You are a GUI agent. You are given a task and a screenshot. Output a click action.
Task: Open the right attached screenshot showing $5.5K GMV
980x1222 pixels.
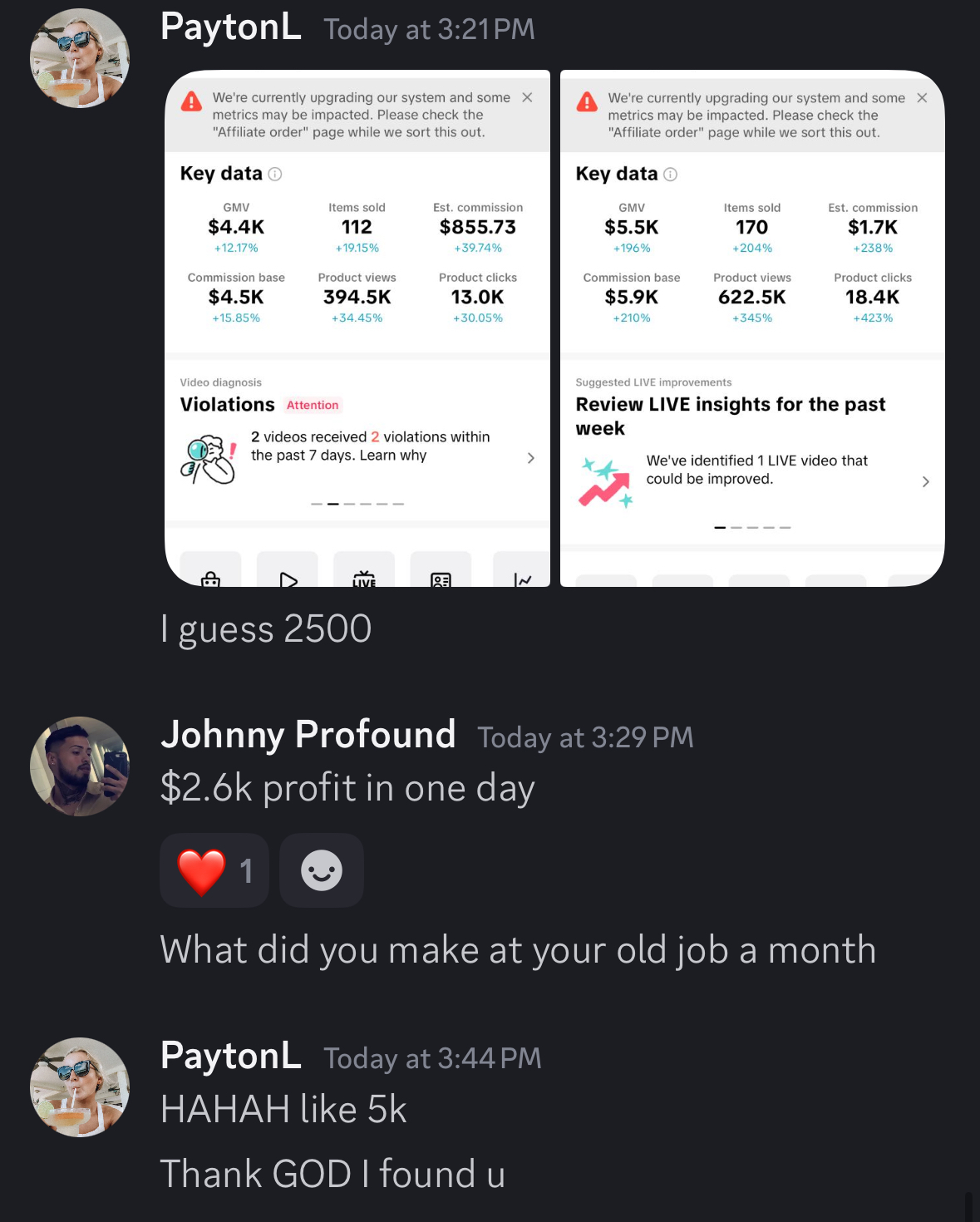tap(752, 328)
